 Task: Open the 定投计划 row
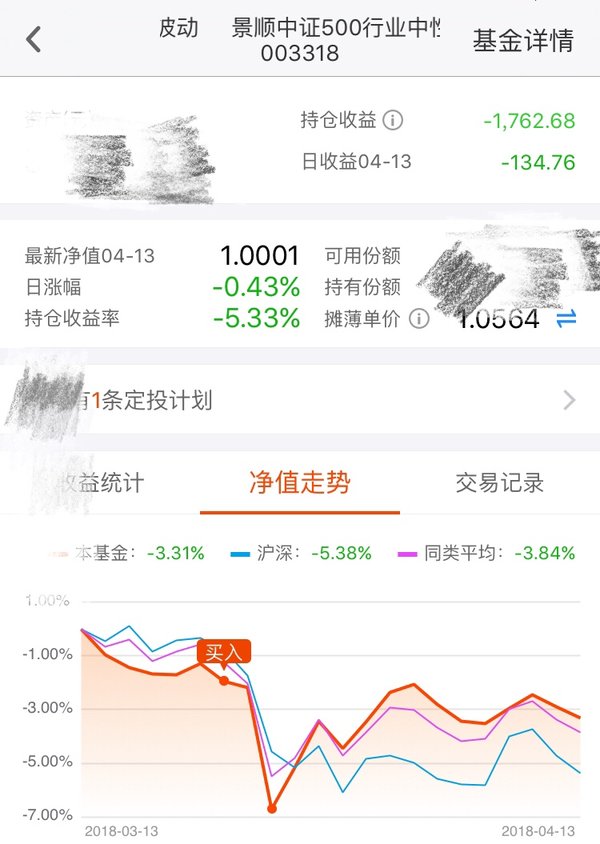[x=300, y=401]
